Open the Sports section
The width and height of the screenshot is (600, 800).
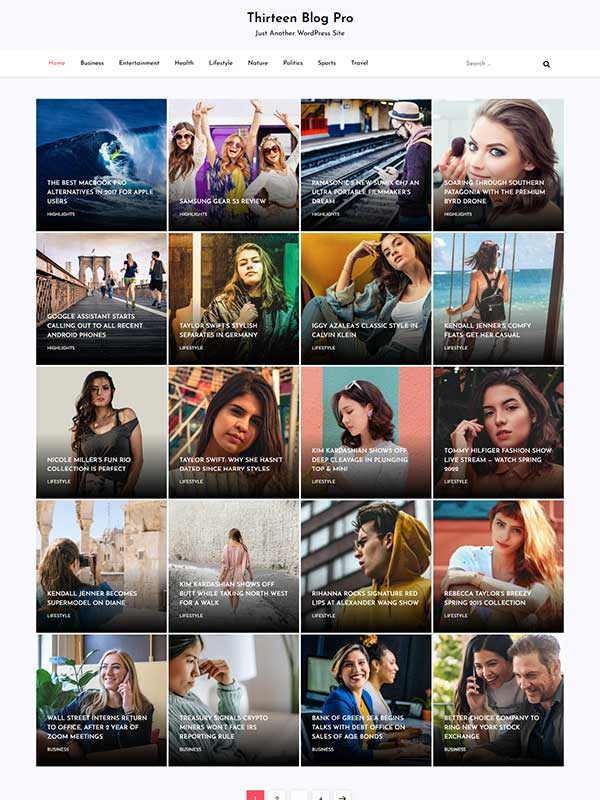tap(327, 63)
